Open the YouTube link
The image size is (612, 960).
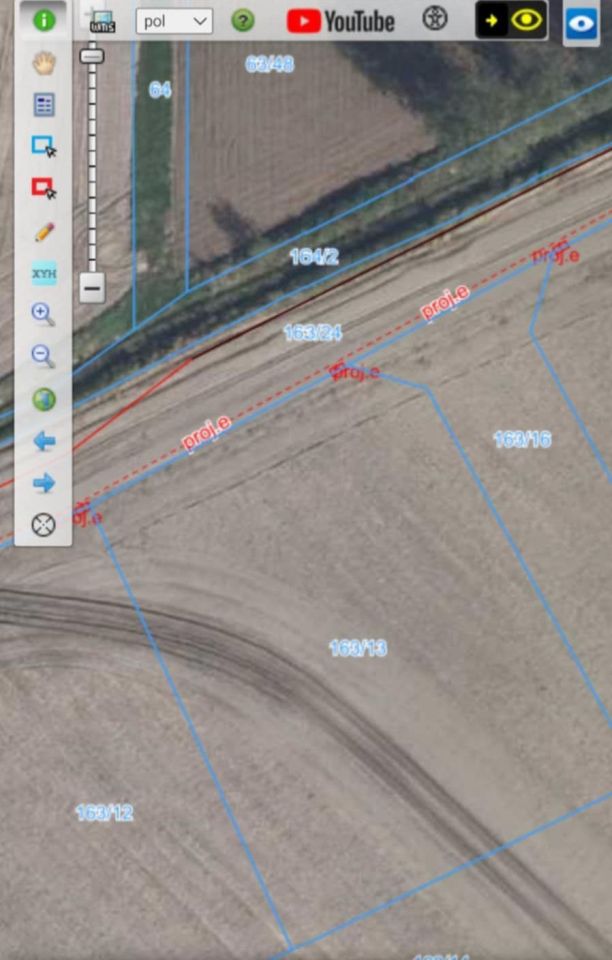[x=341, y=20]
